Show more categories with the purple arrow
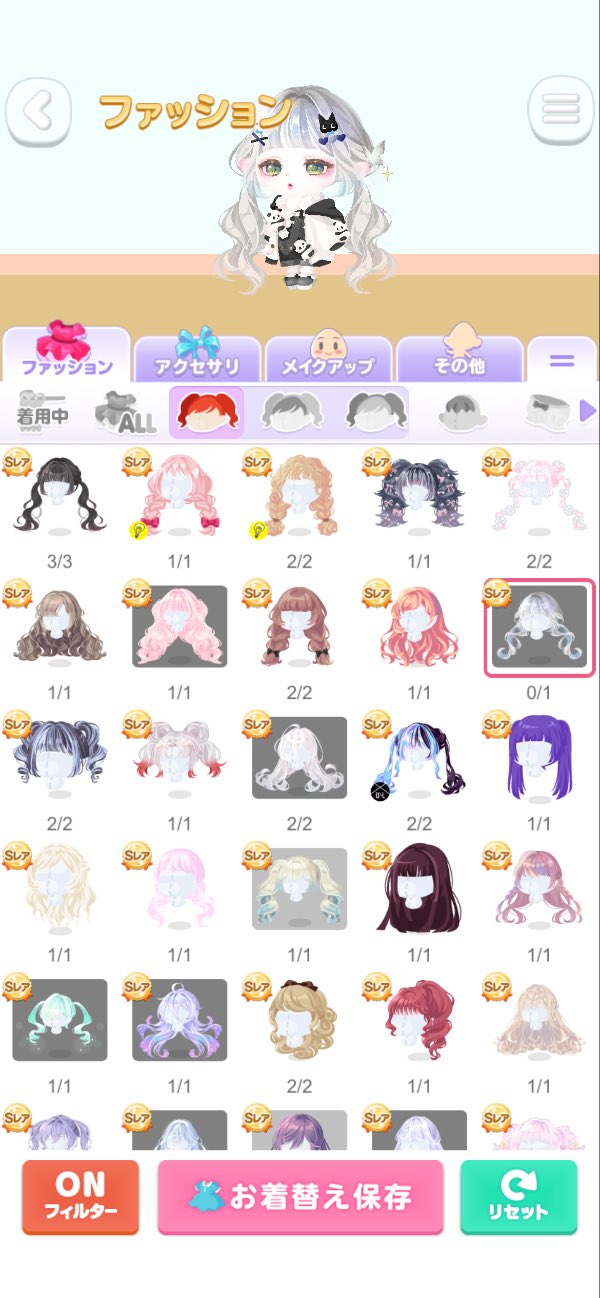The width and height of the screenshot is (600, 1298). tap(588, 411)
